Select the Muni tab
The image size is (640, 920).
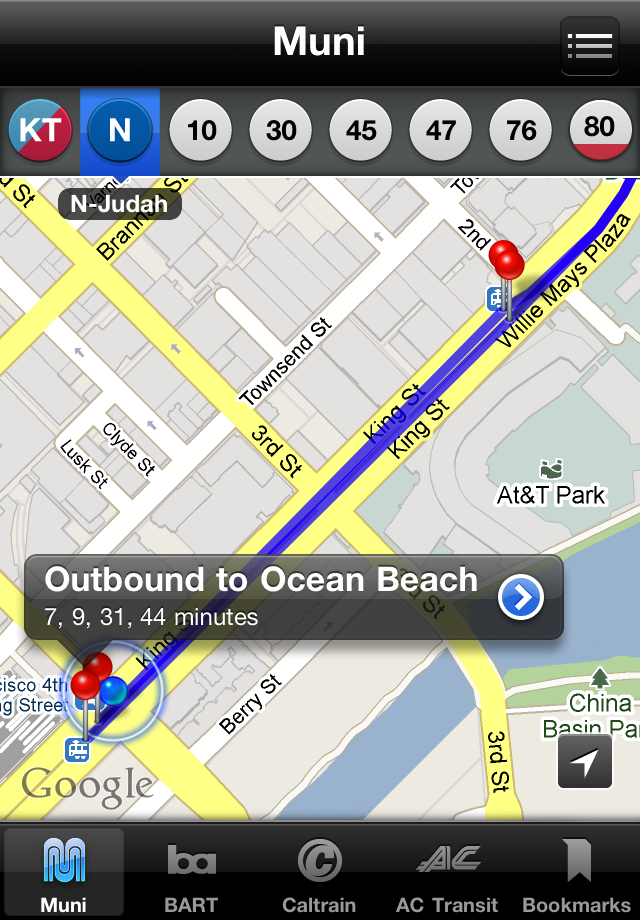click(63, 872)
